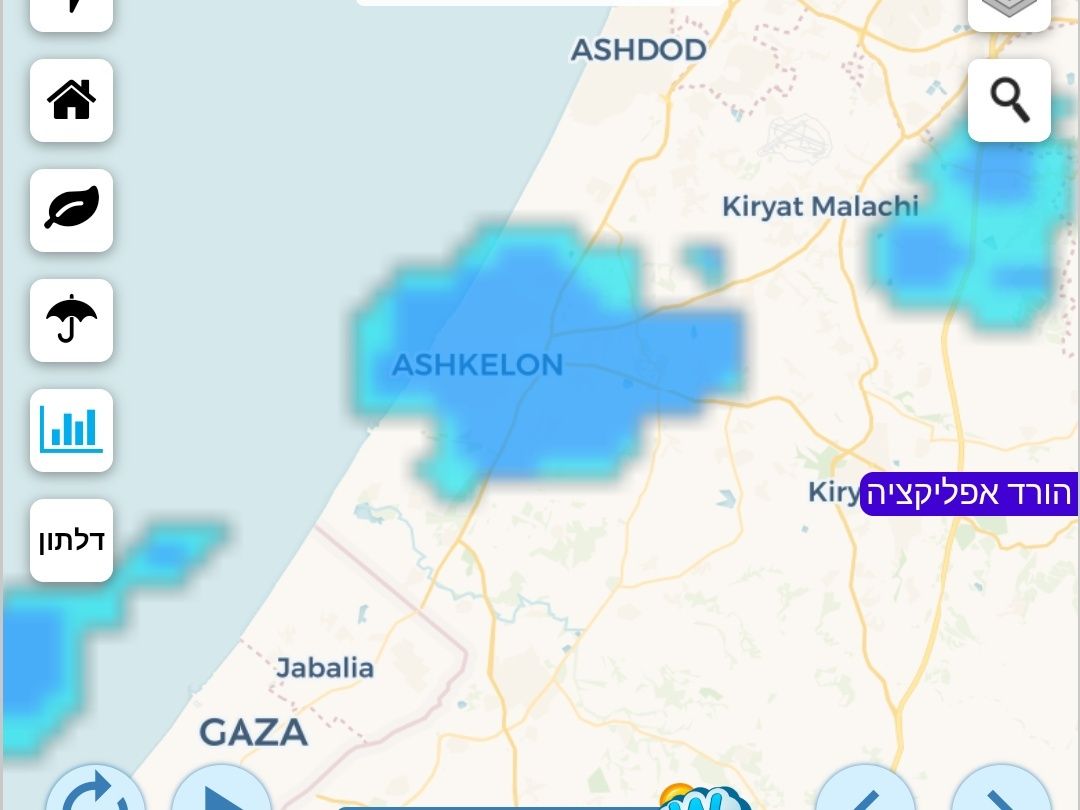Step to the previous radar frame

click(x=865, y=793)
